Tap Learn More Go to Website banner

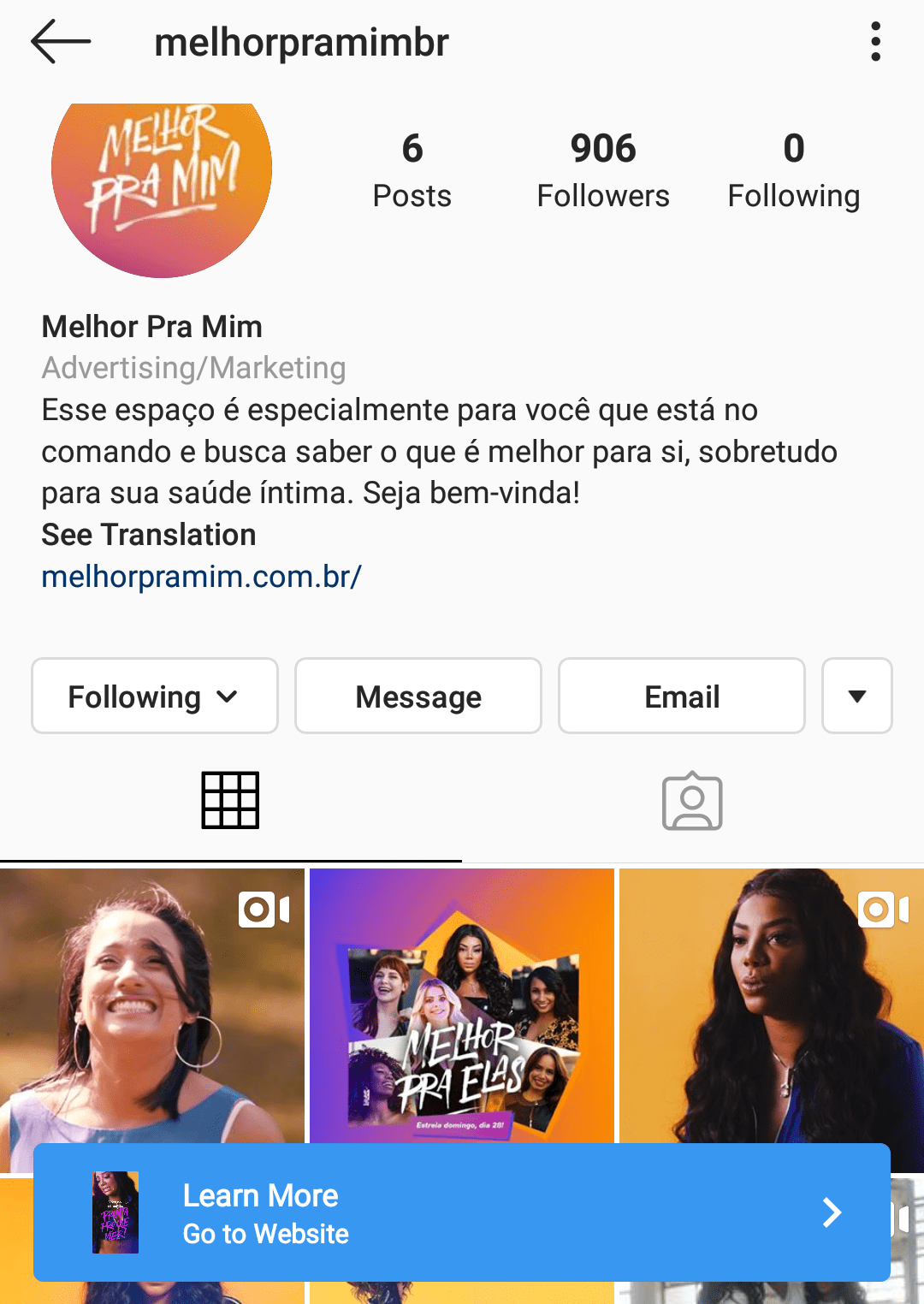pyautogui.click(x=462, y=1212)
